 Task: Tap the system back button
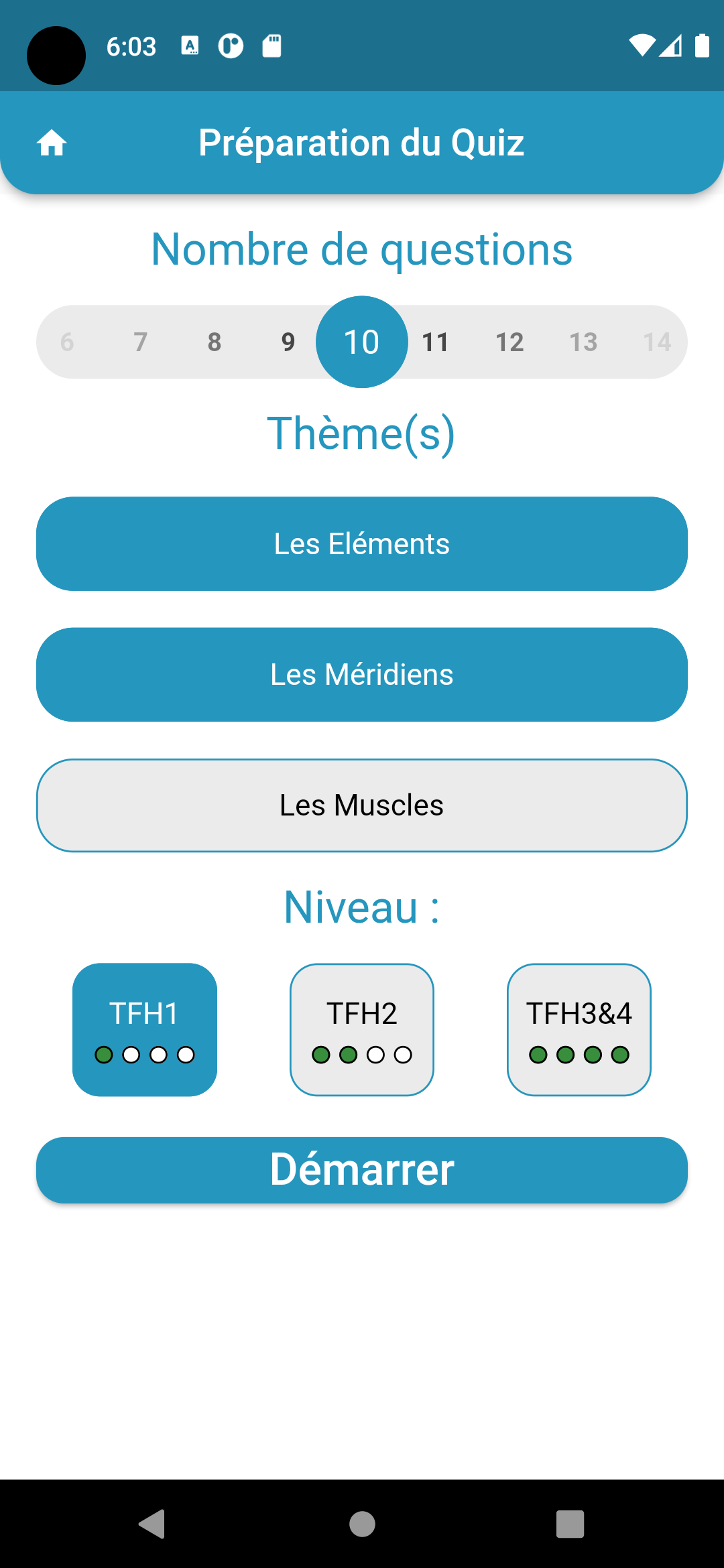click(x=153, y=1524)
